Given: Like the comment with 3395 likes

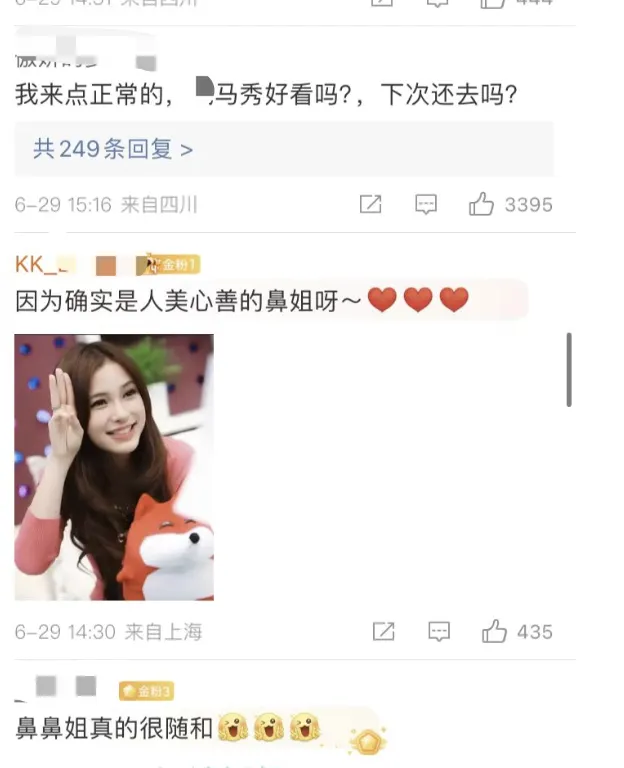Looking at the screenshot, I should [482, 205].
